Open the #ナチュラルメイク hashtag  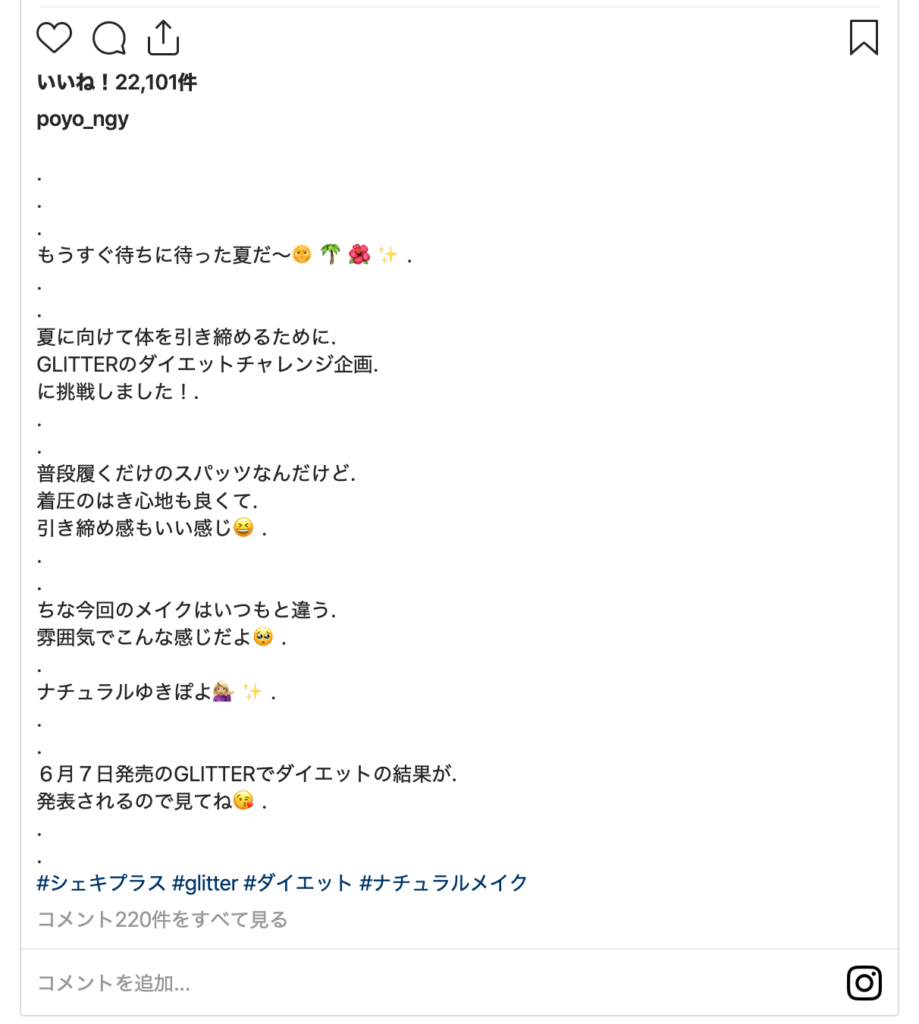pos(443,883)
